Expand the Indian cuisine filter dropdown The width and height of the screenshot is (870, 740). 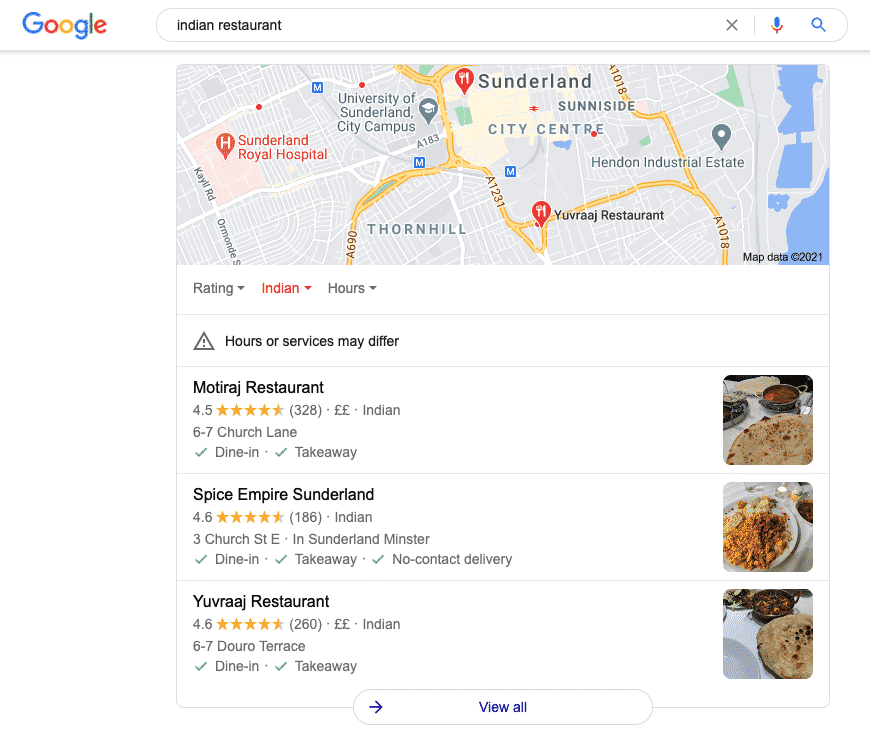point(286,288)
